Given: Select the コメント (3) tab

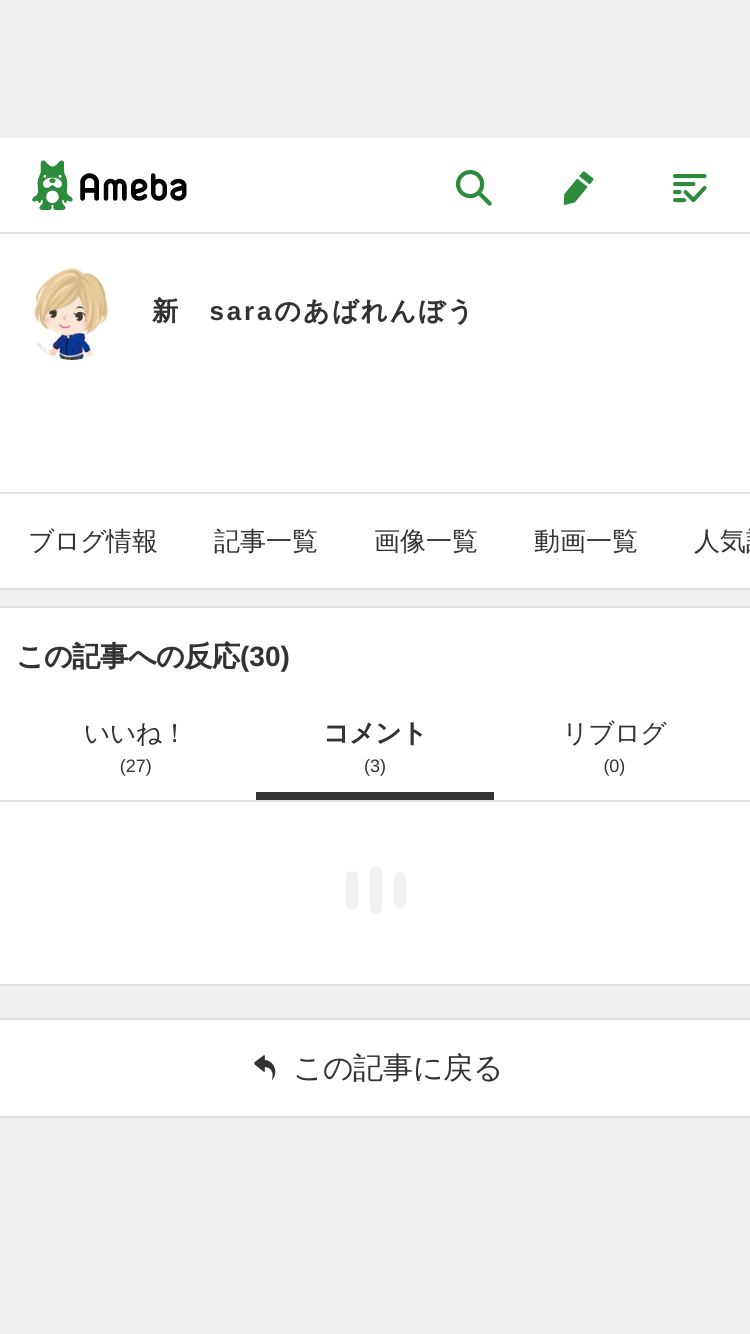Looking at the screenshot, I should coord(375,747).
